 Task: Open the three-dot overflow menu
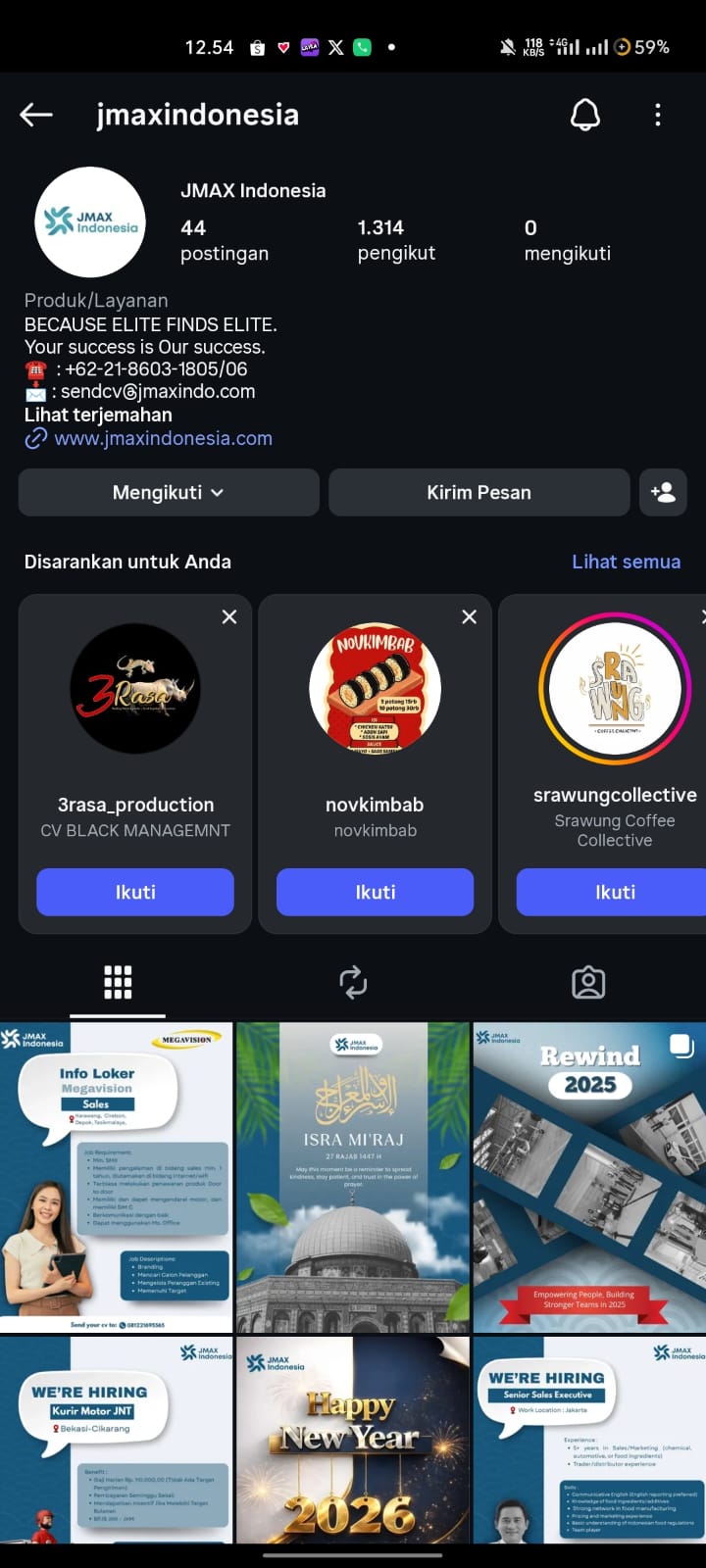coord(658,115)
